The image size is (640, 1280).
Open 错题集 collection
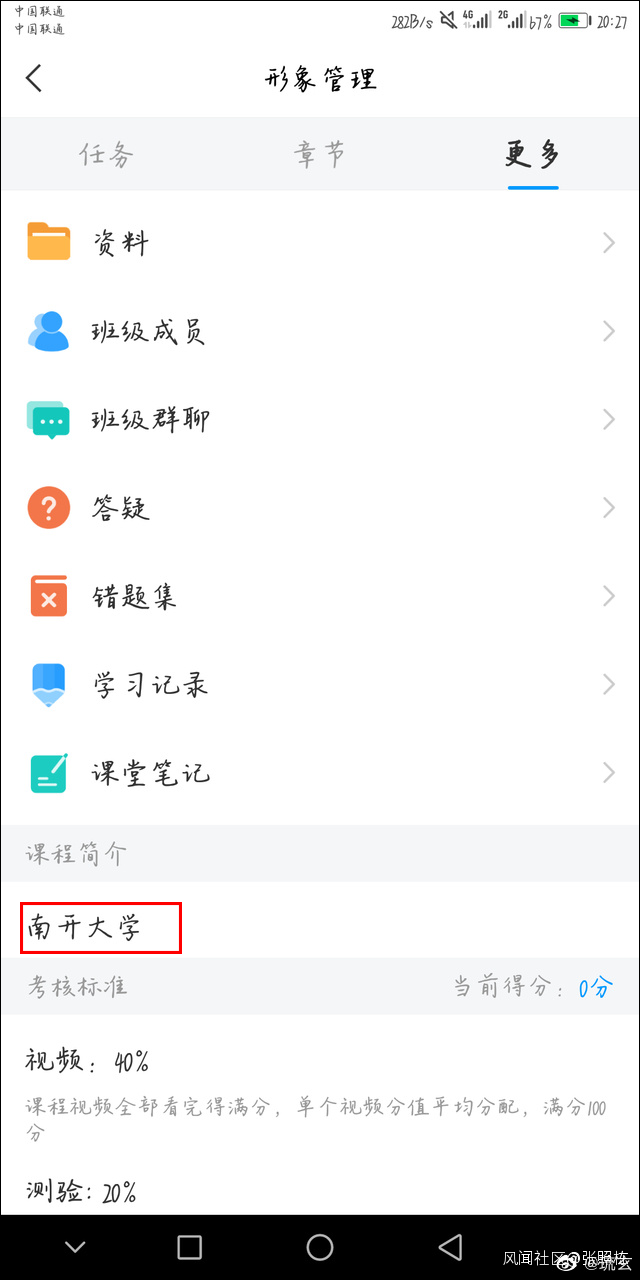click(x=320, y=597)
